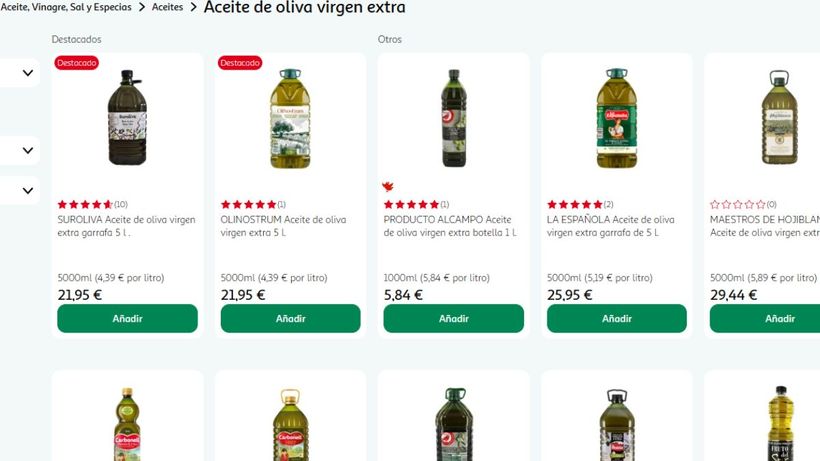Expand the third filter chevron in sidebar
The height and width of the screenshot is (461, 820).
[x=28, y=190]
